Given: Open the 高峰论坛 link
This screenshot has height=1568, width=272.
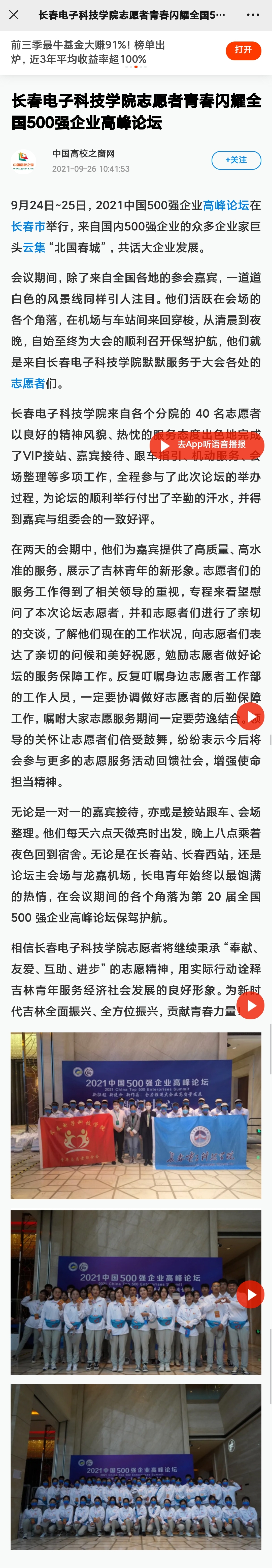Looking at the screenshot, I should (226, 205).
